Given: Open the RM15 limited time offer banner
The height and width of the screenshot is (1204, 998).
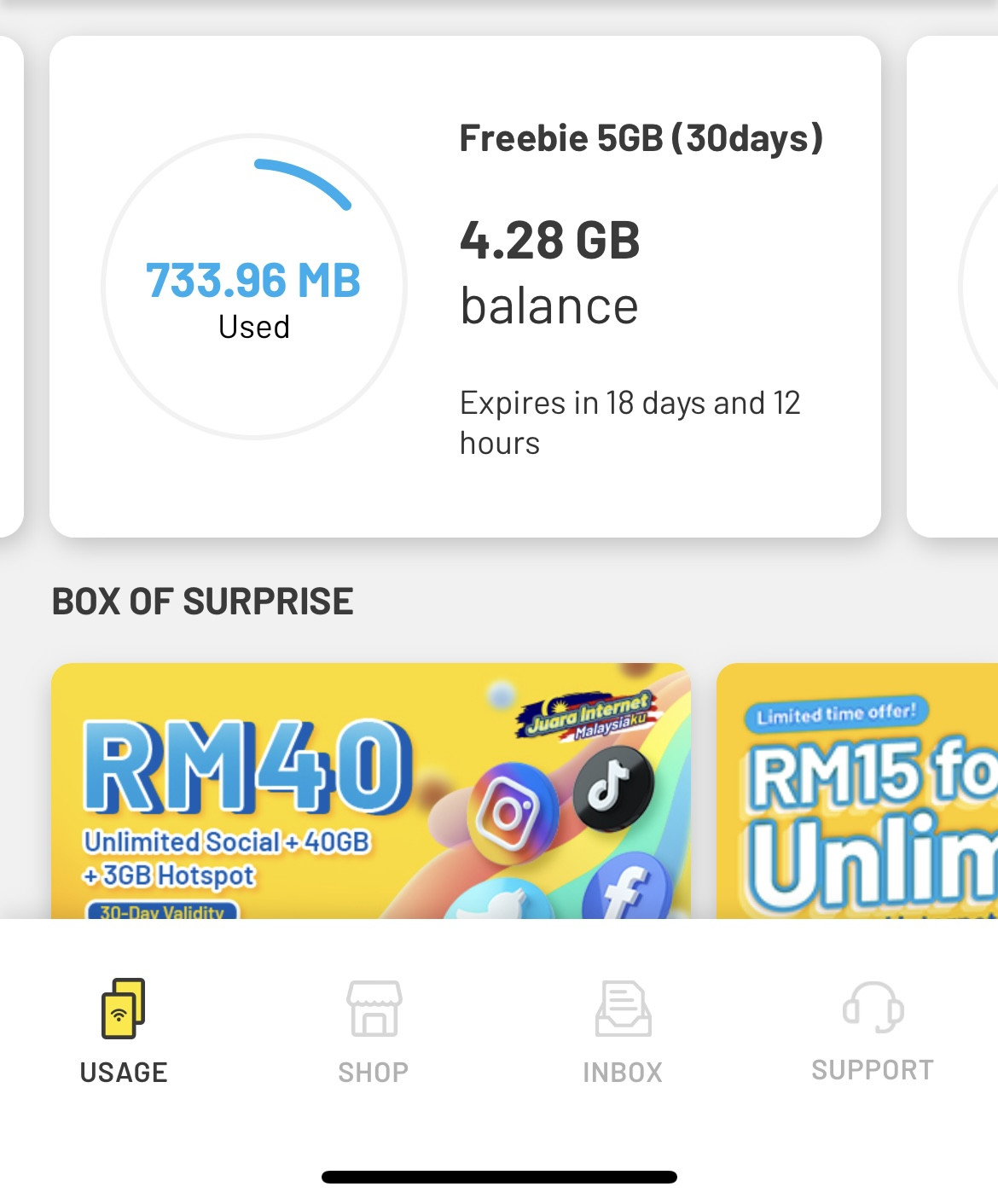Looking at the screenshot, I should click(857, 791).
